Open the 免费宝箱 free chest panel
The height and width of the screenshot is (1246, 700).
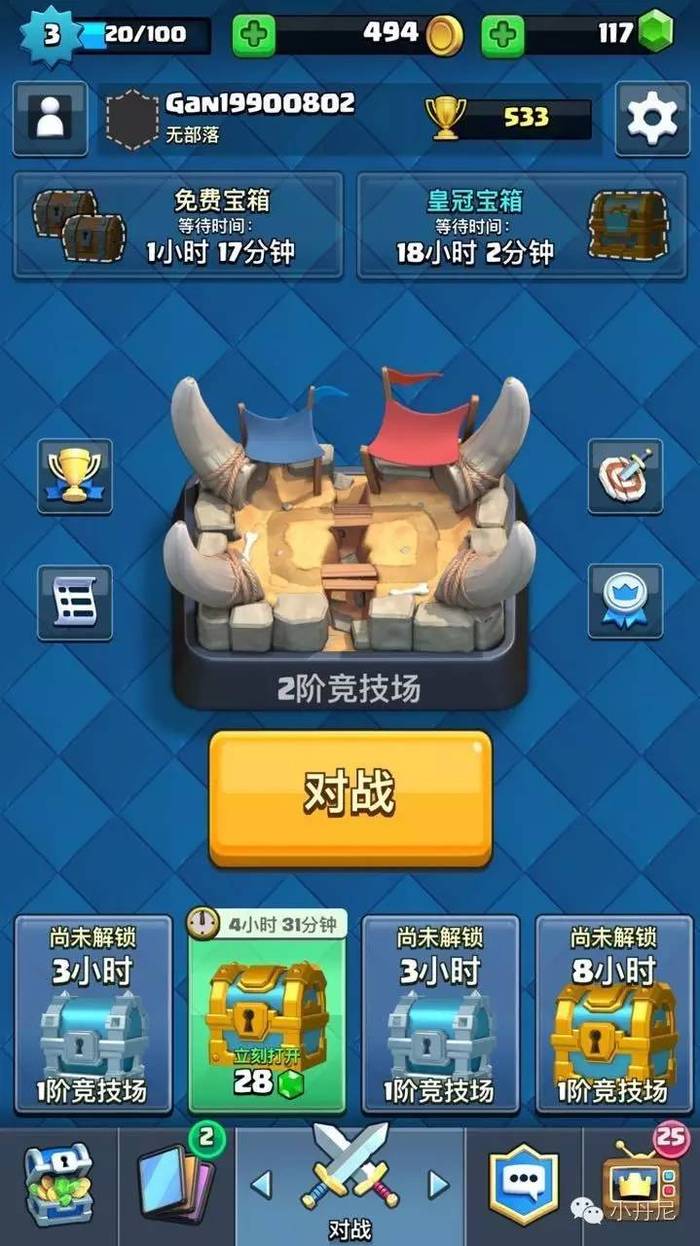(178, 225)
